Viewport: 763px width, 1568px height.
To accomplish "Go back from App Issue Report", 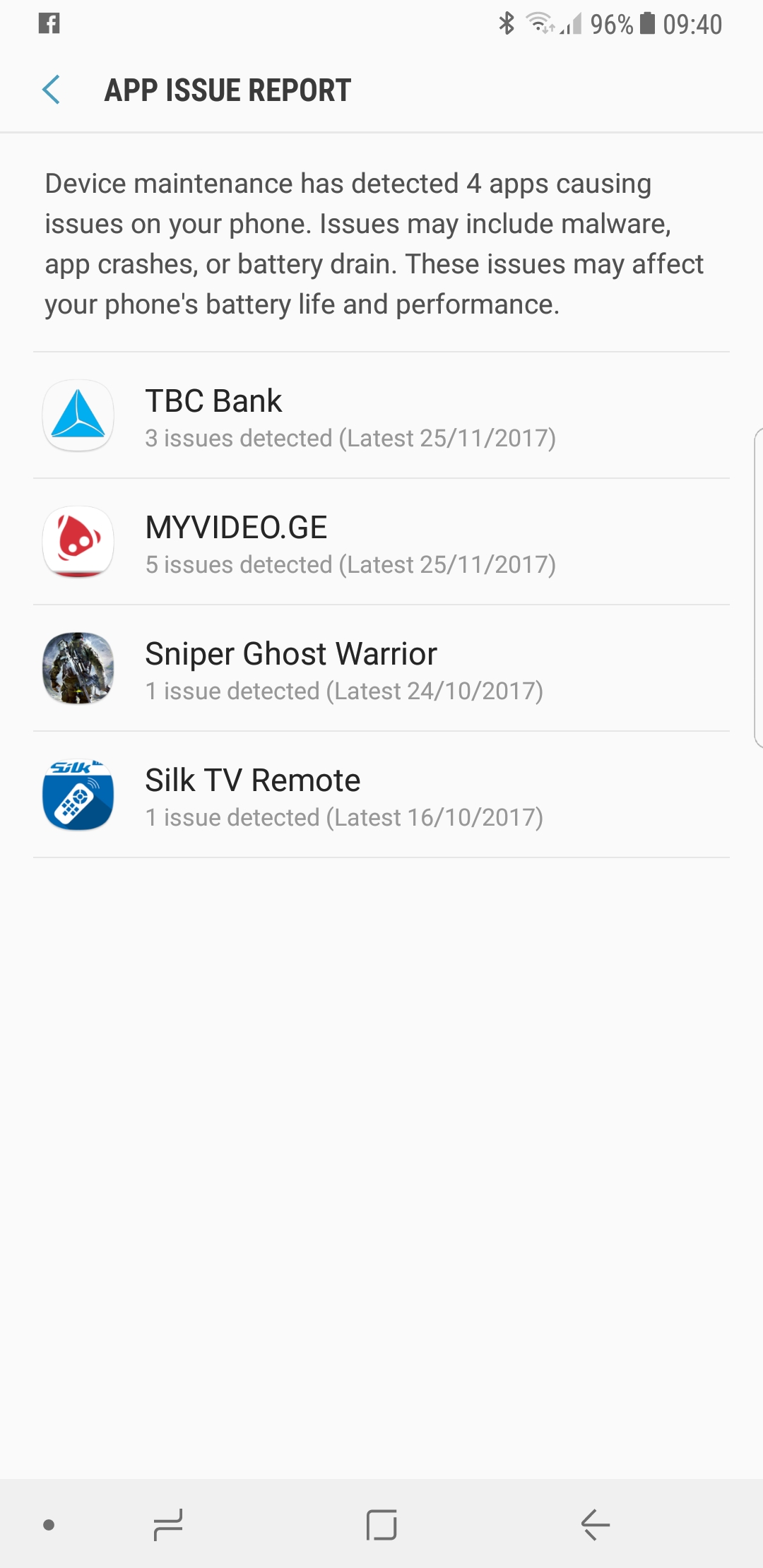I will [51, 90].
